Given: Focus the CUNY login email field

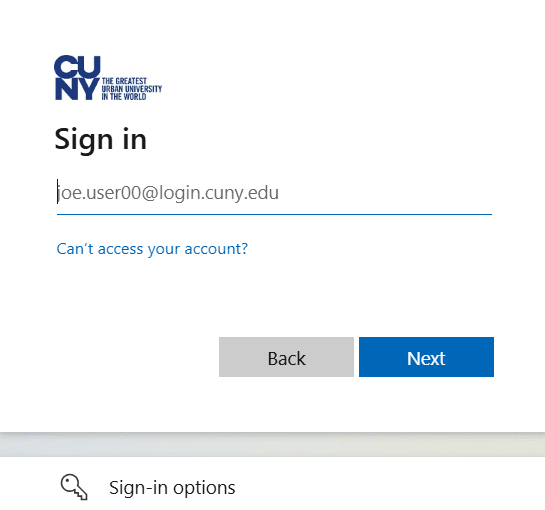Looking at the screenshot, I should [x=274, y=193].
